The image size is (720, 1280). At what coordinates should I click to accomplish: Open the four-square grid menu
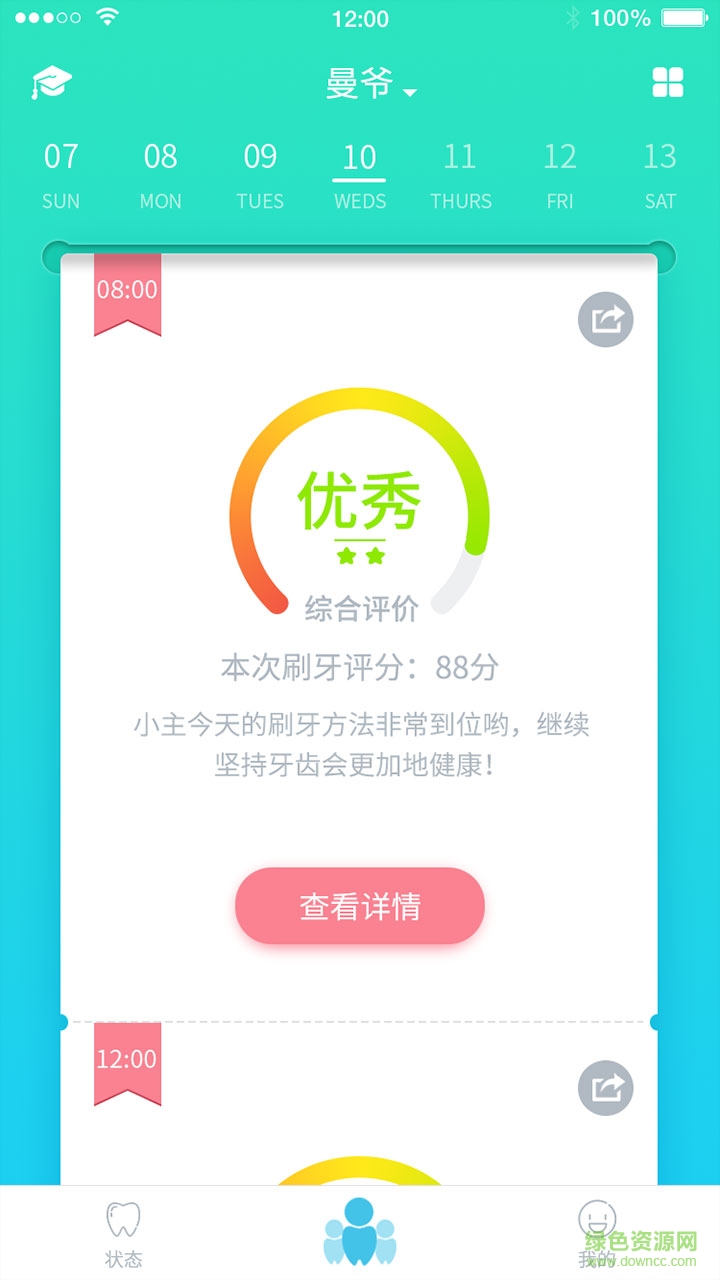click(667, 83)
